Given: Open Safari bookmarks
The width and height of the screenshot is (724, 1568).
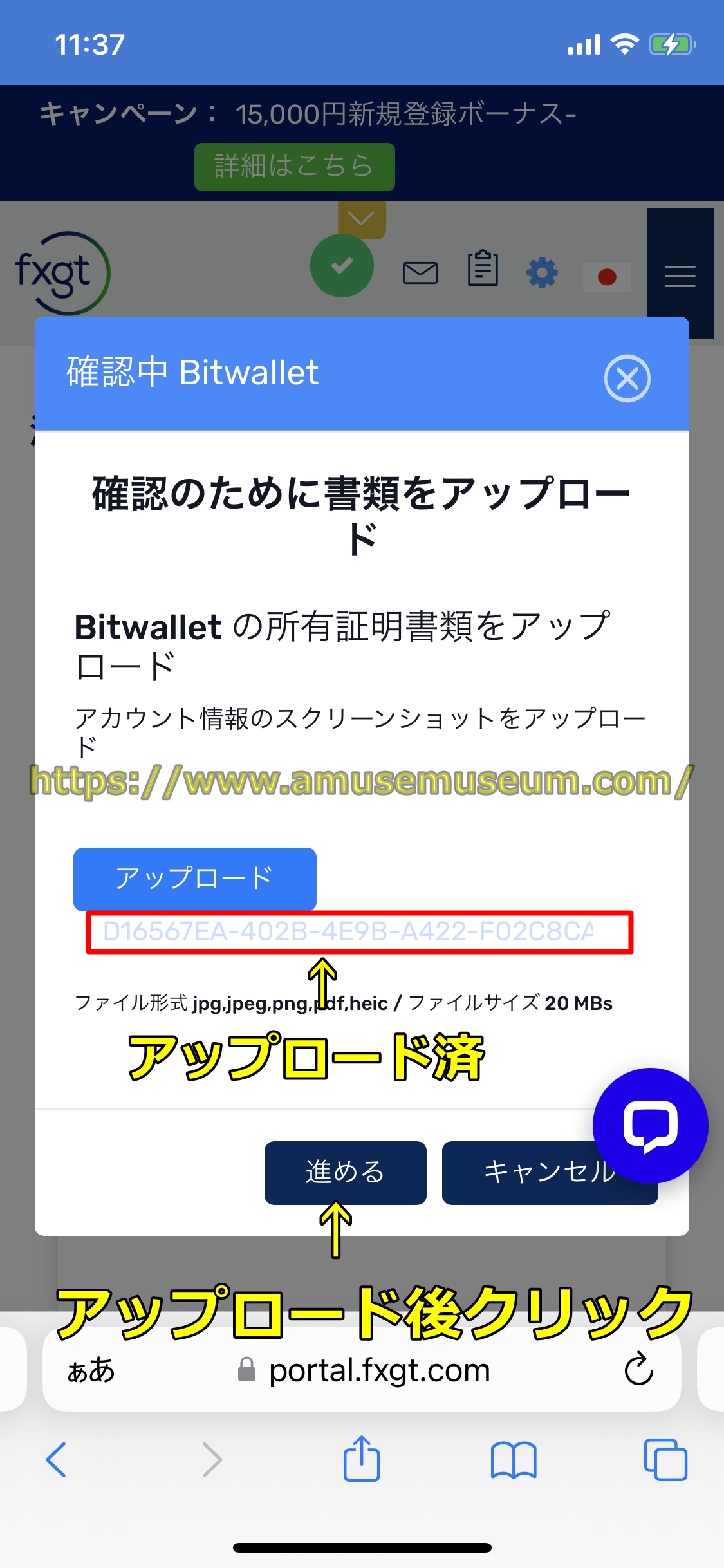Looking at the screenshot, I should pyautogui.click(x=513, y=1460).
